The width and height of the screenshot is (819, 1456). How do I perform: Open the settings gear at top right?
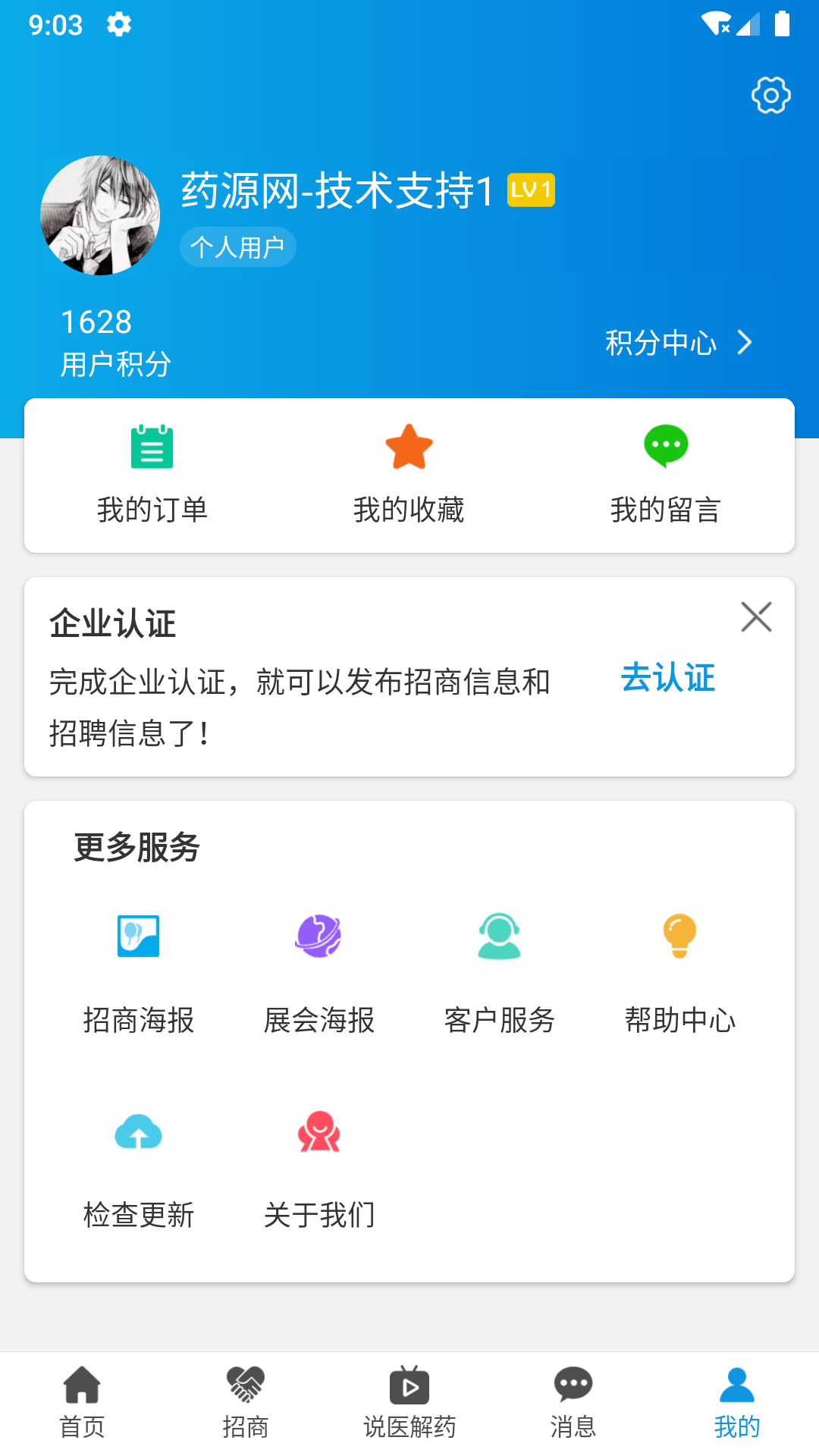tap(770, 96)
